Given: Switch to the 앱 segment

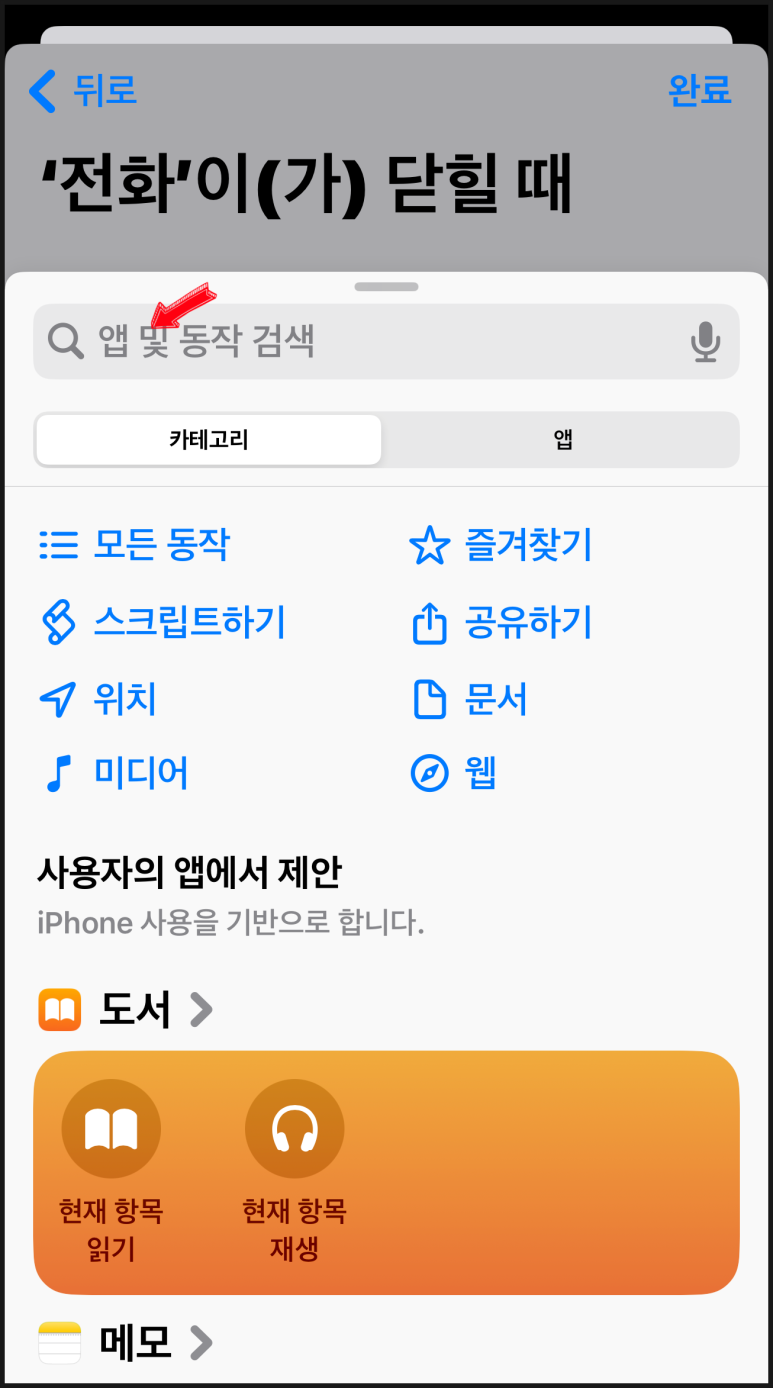Looking at the screenshot, I should [562, 440].
